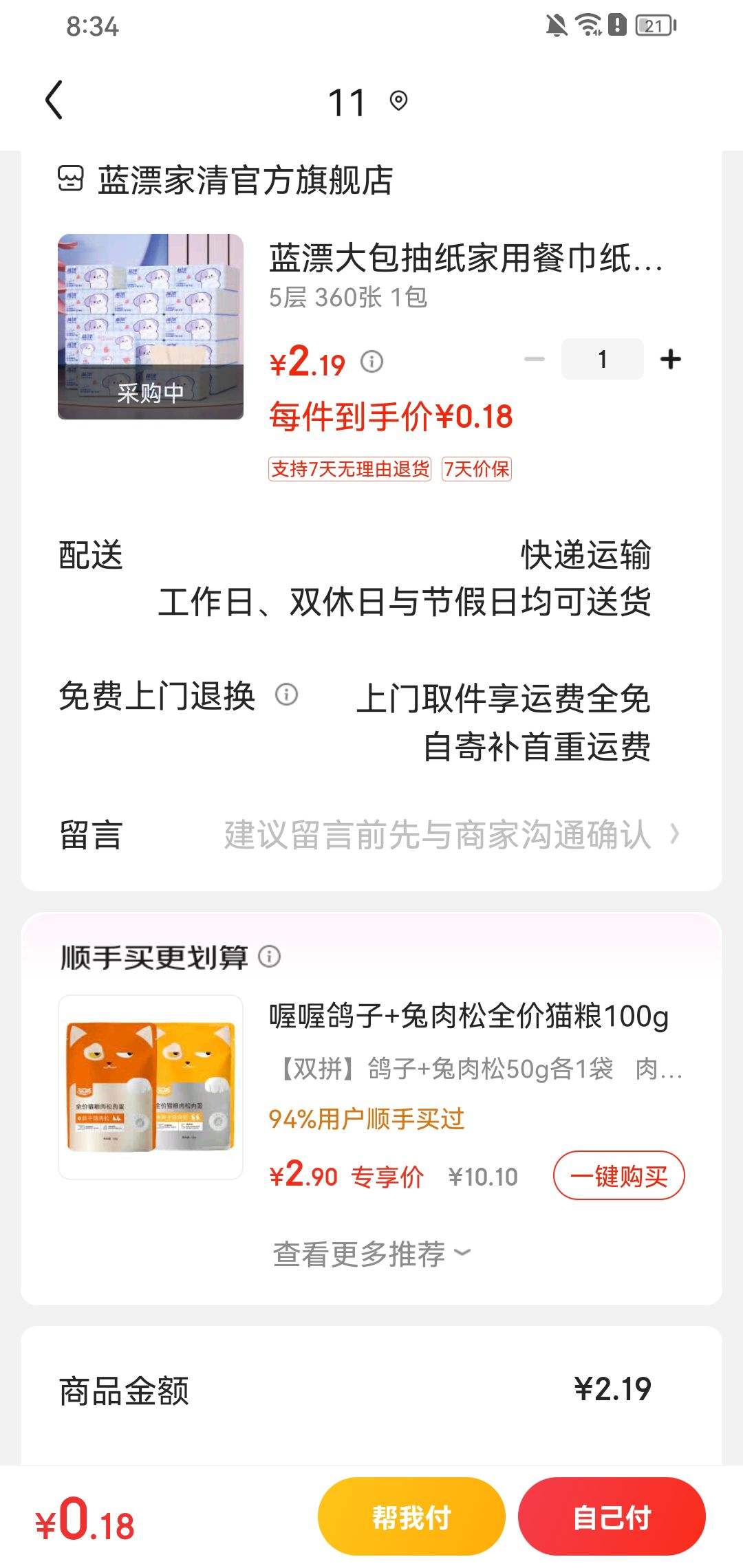743x1568 pixels.
Task: Expand 查看更多推荐 recommendations
Action: pos(371,1254)
